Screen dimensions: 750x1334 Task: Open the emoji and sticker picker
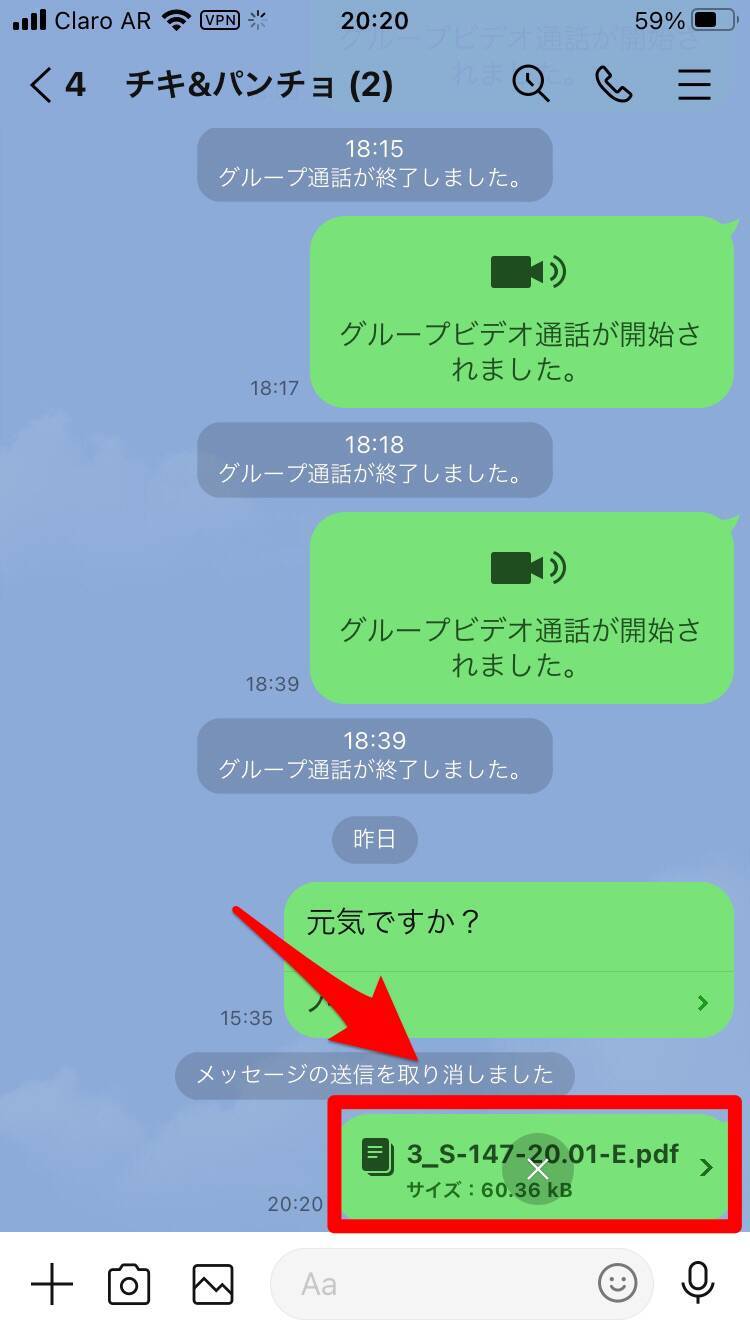tap(617, 1283)
